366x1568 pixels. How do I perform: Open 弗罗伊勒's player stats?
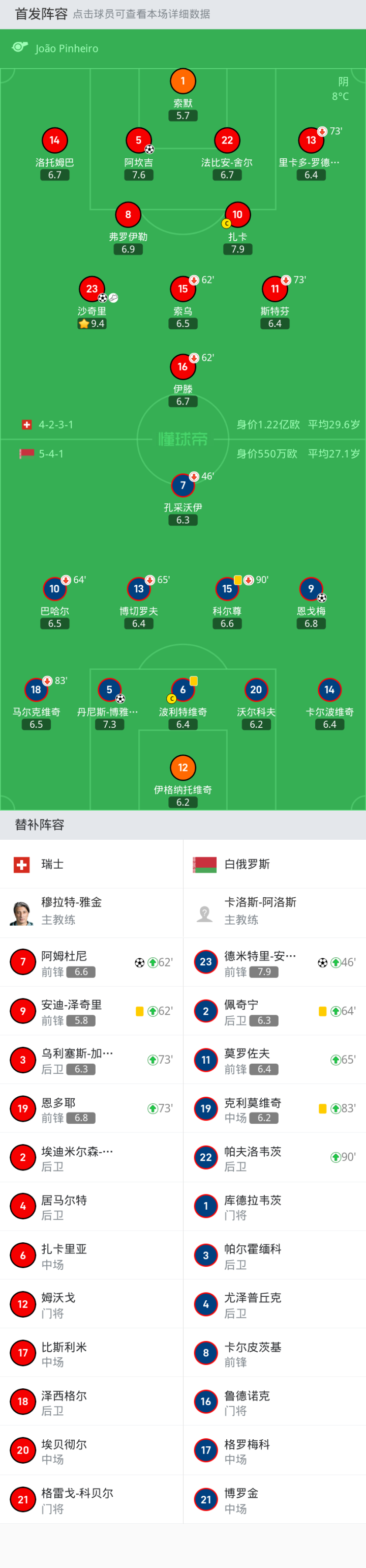point(128,215)
